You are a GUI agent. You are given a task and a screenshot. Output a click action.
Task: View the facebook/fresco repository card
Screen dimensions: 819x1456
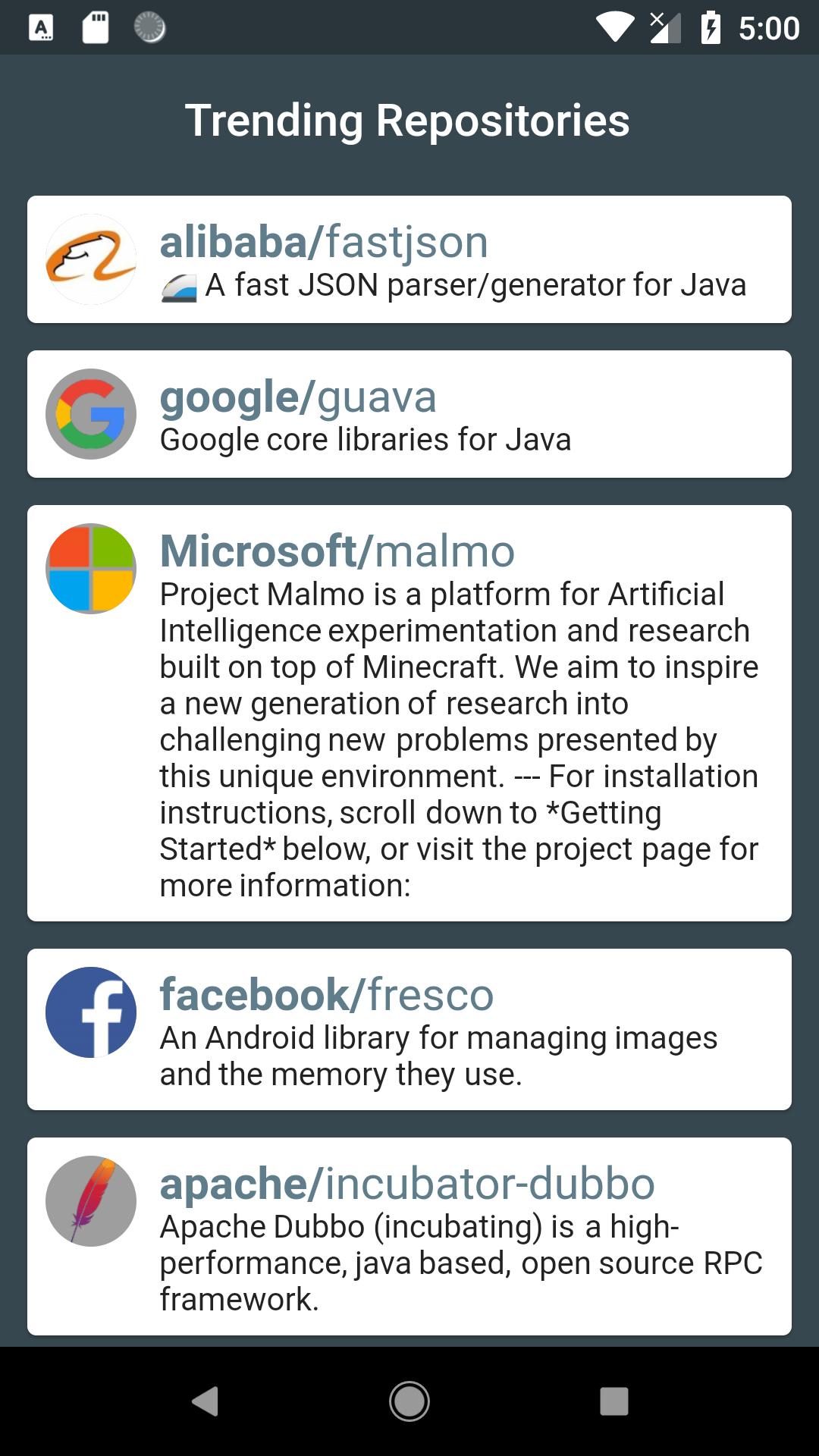409,1029
